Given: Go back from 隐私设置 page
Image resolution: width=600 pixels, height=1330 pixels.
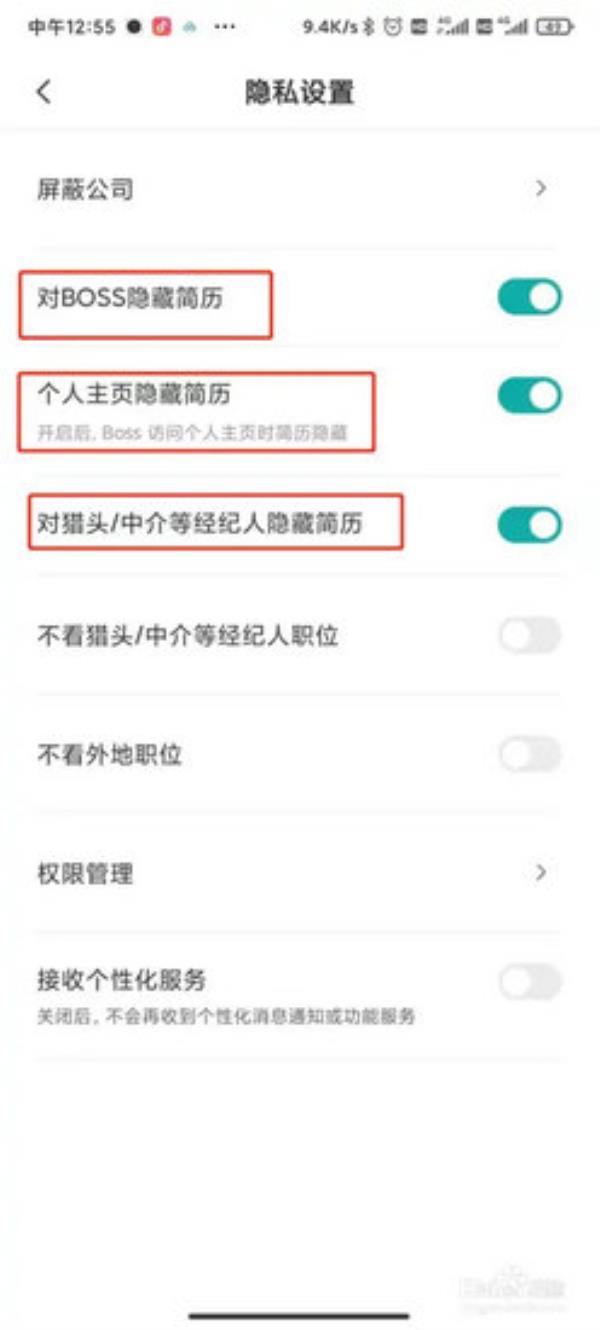Looking at the screenshot, I should (43, 92).
